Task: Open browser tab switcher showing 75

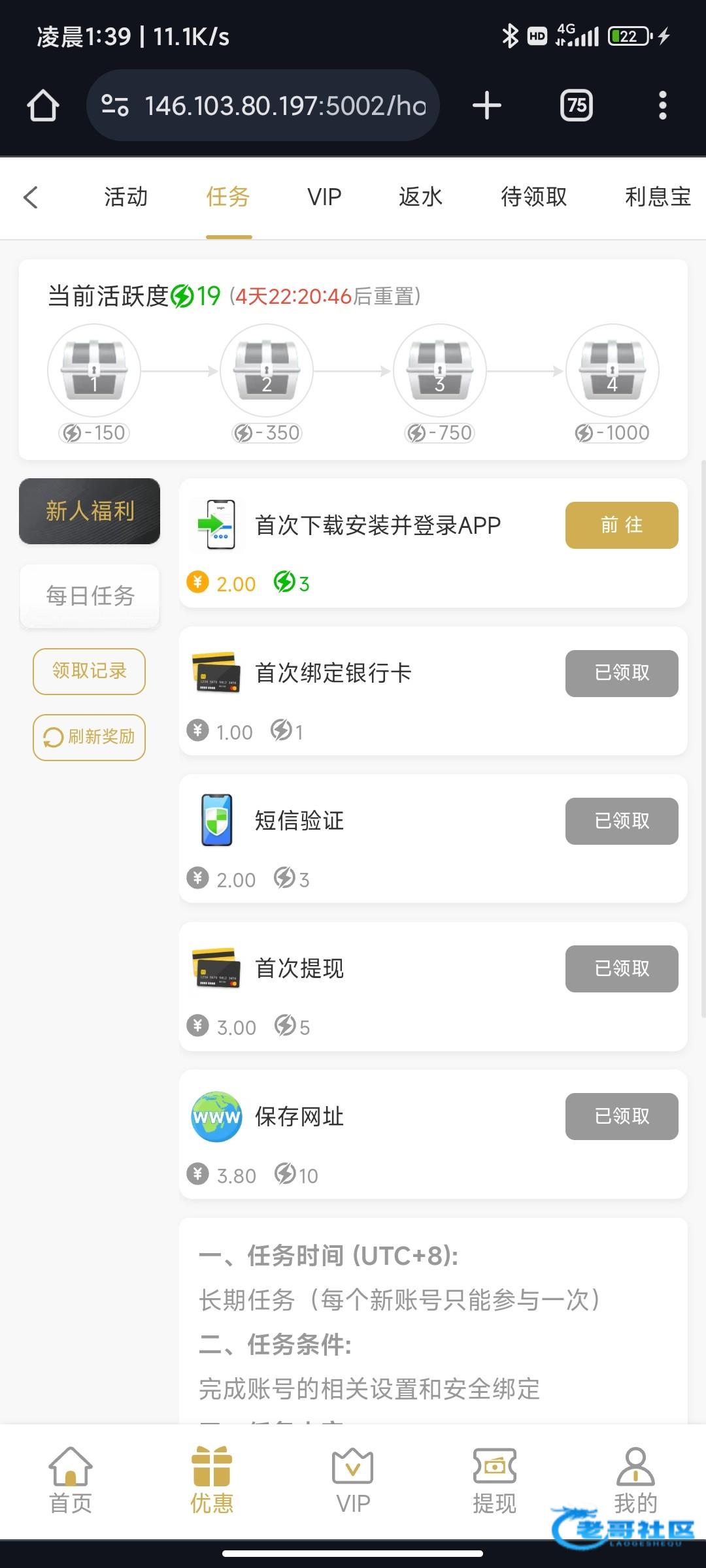Action: pos(577,106)
